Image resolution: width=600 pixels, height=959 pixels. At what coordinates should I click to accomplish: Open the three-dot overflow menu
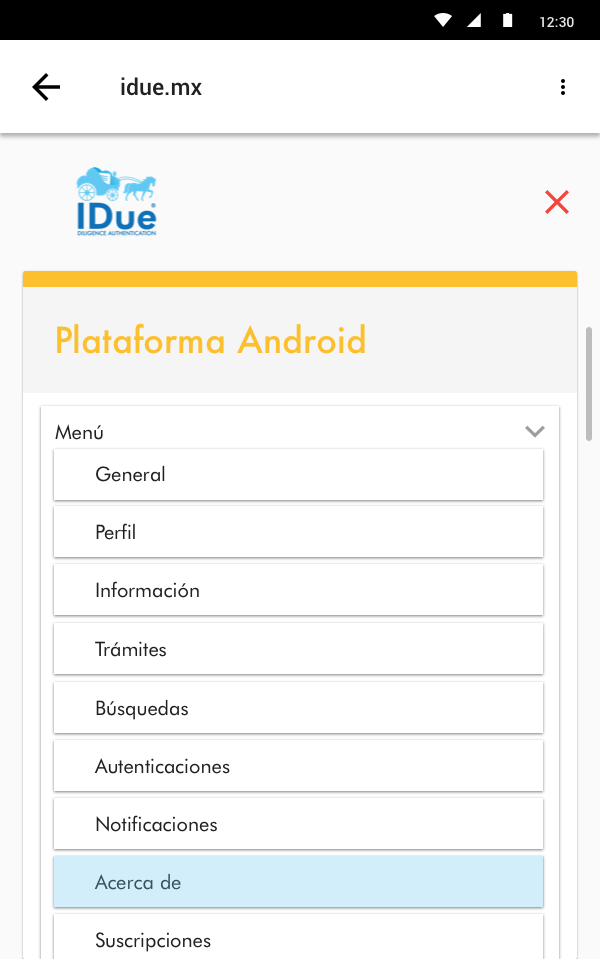coord(563,87)
